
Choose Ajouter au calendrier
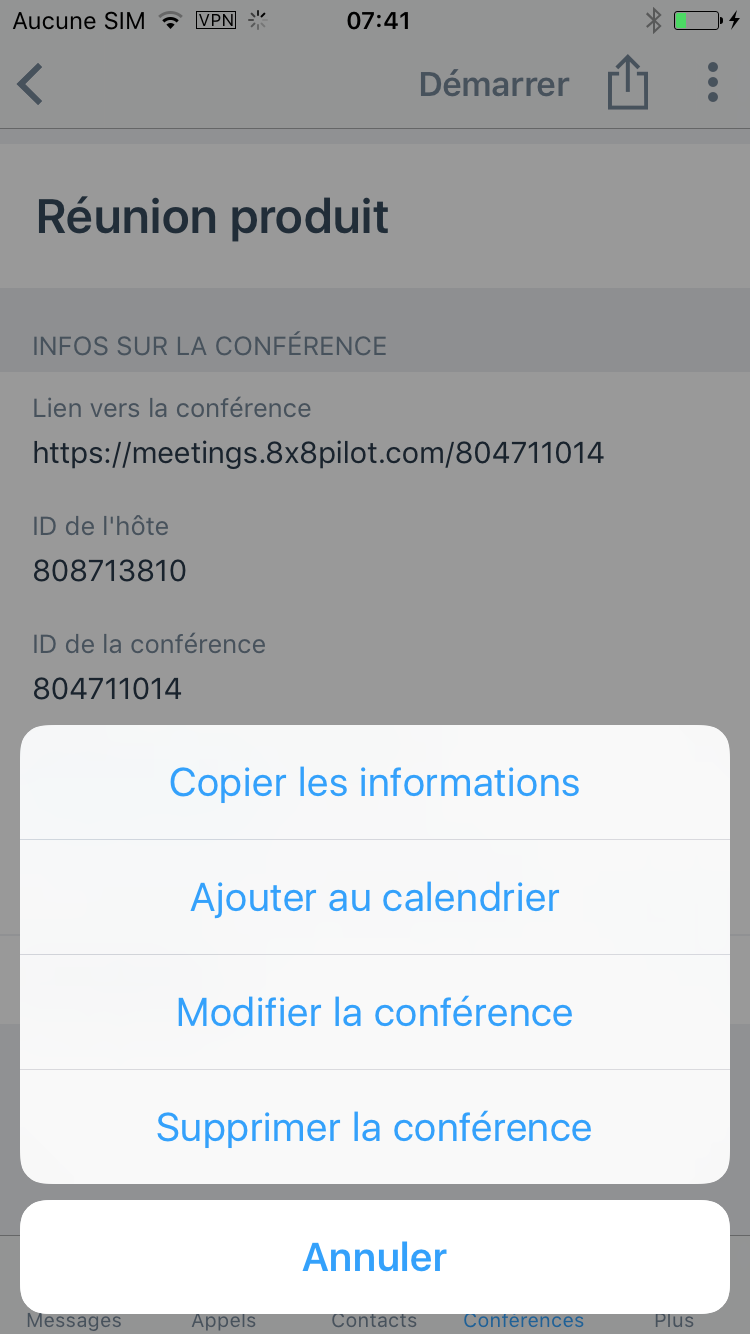tap(375, 897)
